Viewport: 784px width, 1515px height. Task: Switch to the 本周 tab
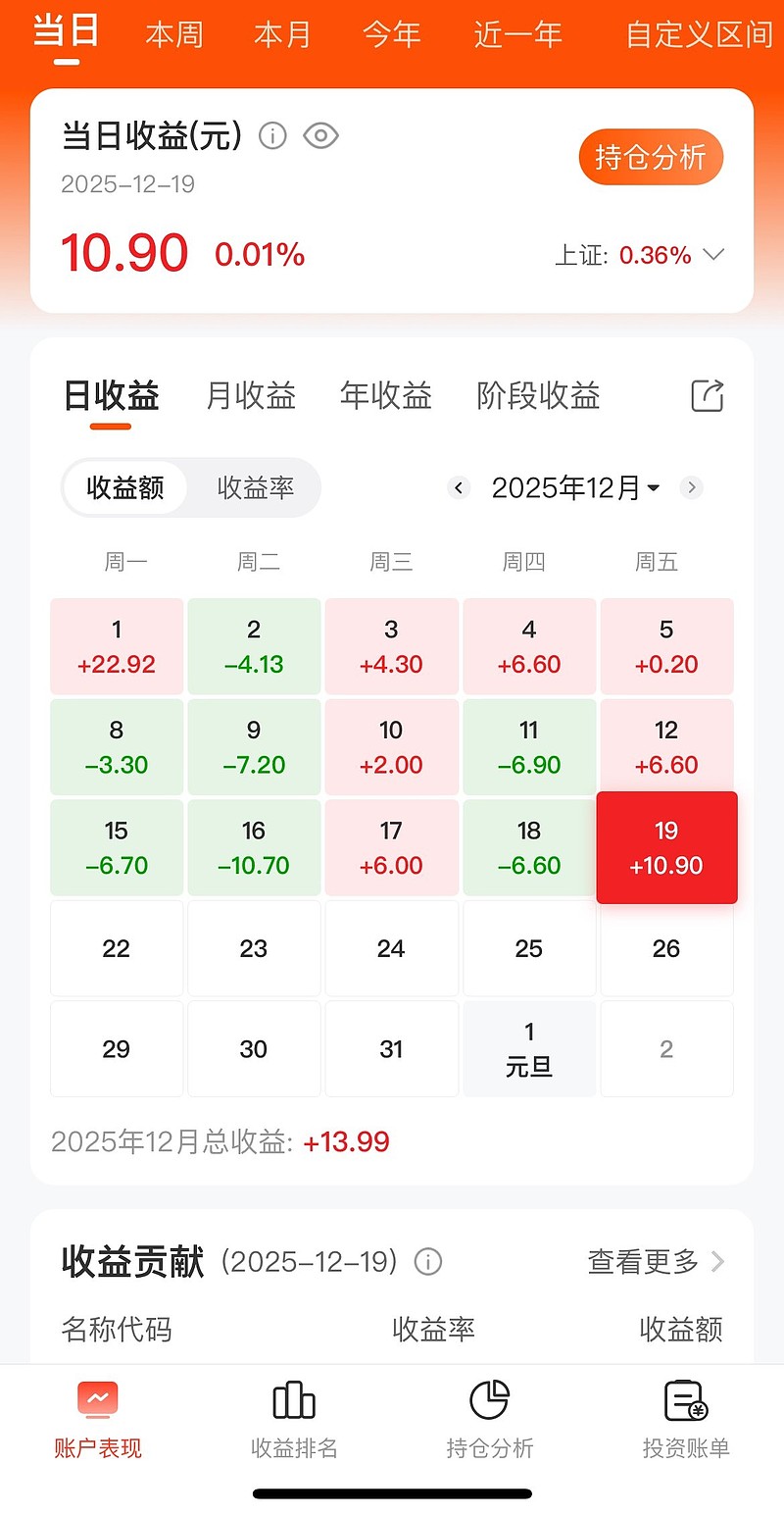tap(174, 33)
